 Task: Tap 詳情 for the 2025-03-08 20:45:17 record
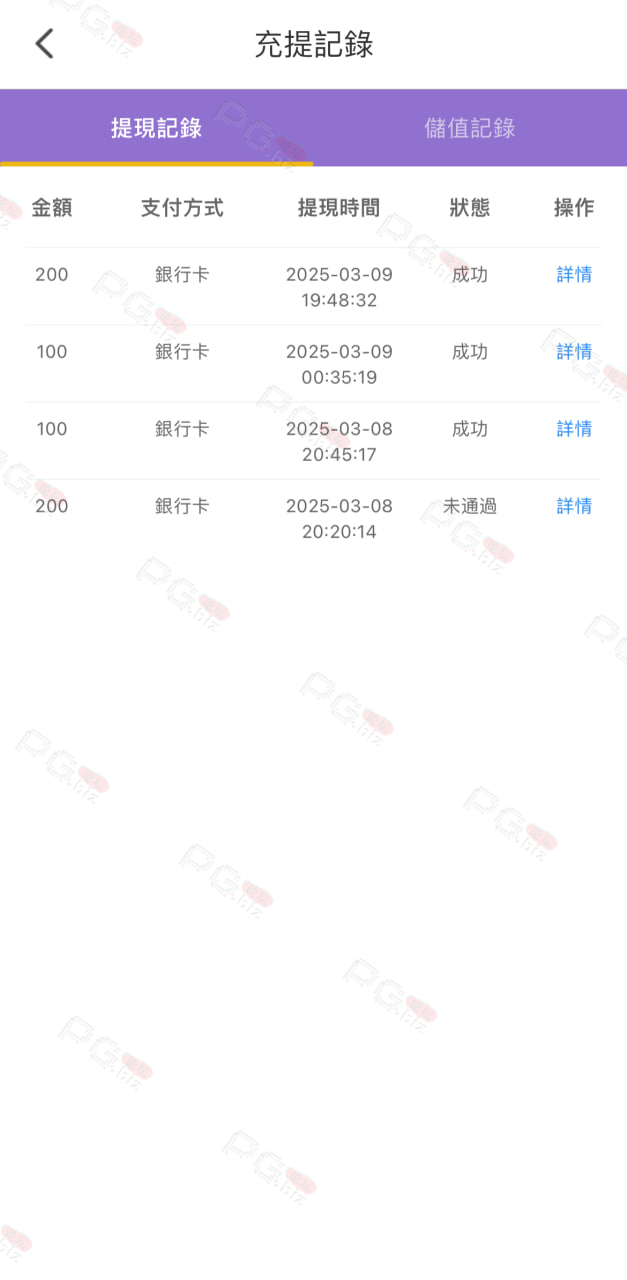[x=574, y=429]
